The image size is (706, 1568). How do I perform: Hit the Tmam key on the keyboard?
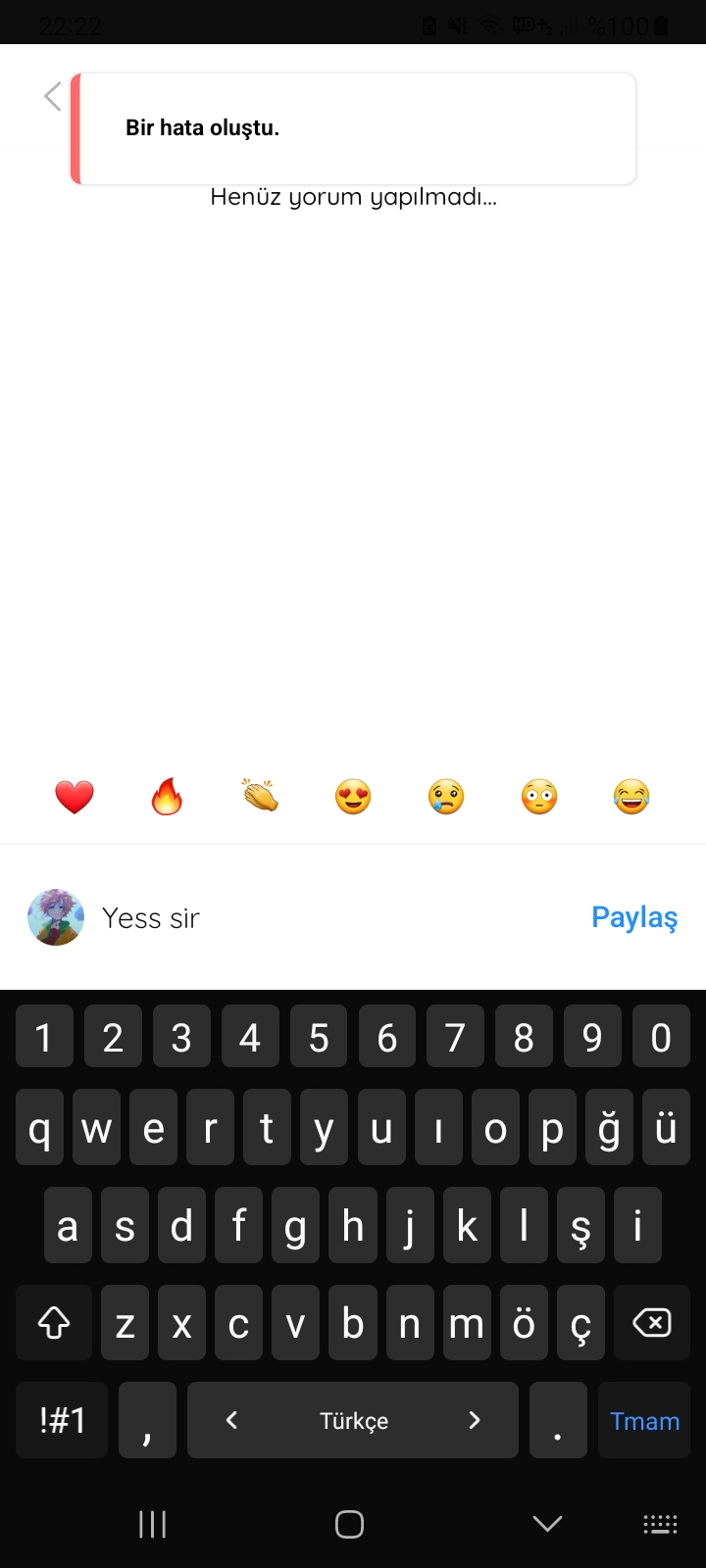pos(644,1421)
